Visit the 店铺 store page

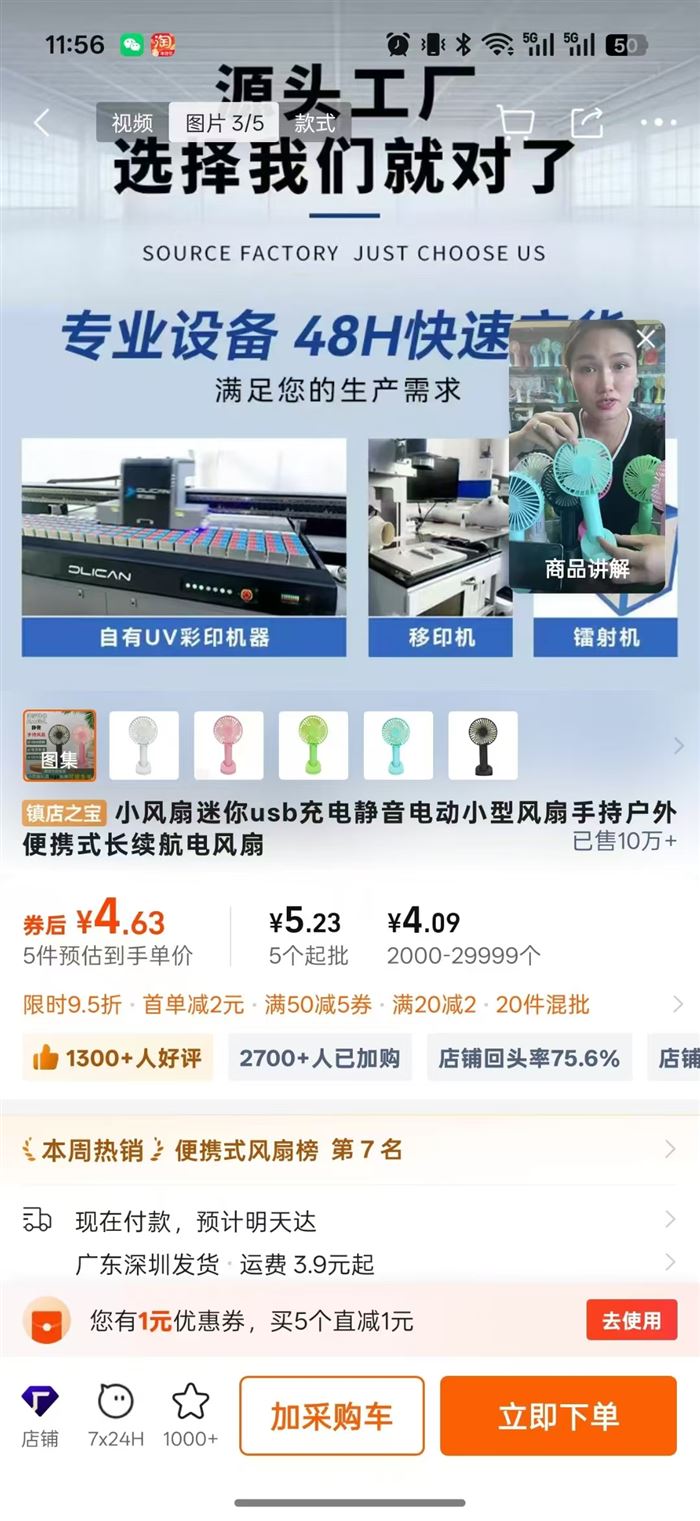tap(40, 1415)
